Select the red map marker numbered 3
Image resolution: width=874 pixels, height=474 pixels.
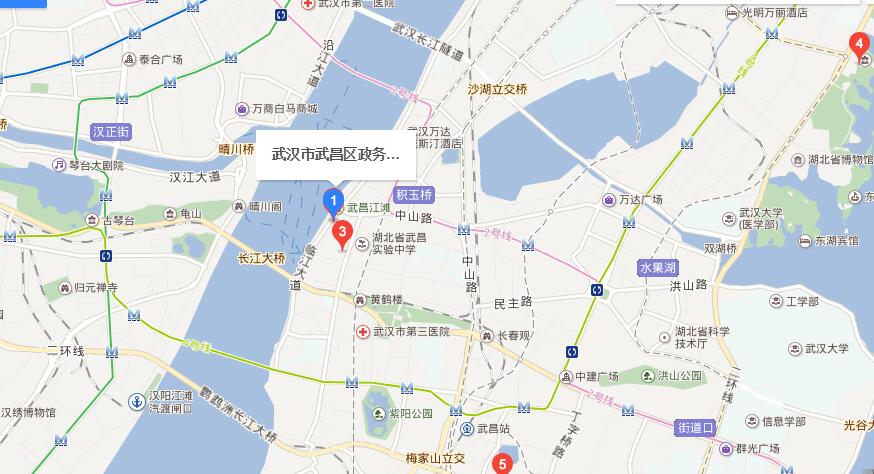(343, 235)
